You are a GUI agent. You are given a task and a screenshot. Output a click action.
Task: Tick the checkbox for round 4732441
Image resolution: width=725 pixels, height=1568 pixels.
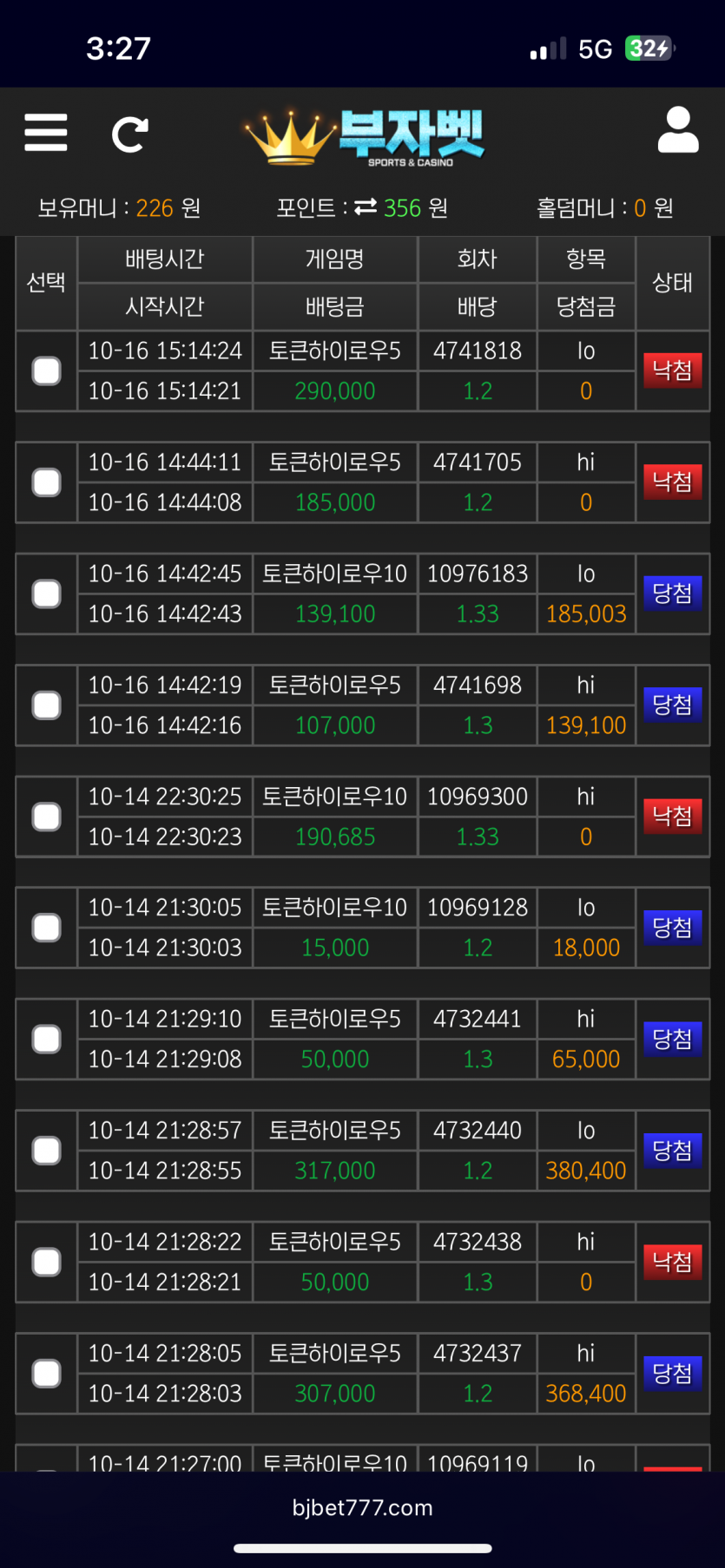pos(46,1040)
